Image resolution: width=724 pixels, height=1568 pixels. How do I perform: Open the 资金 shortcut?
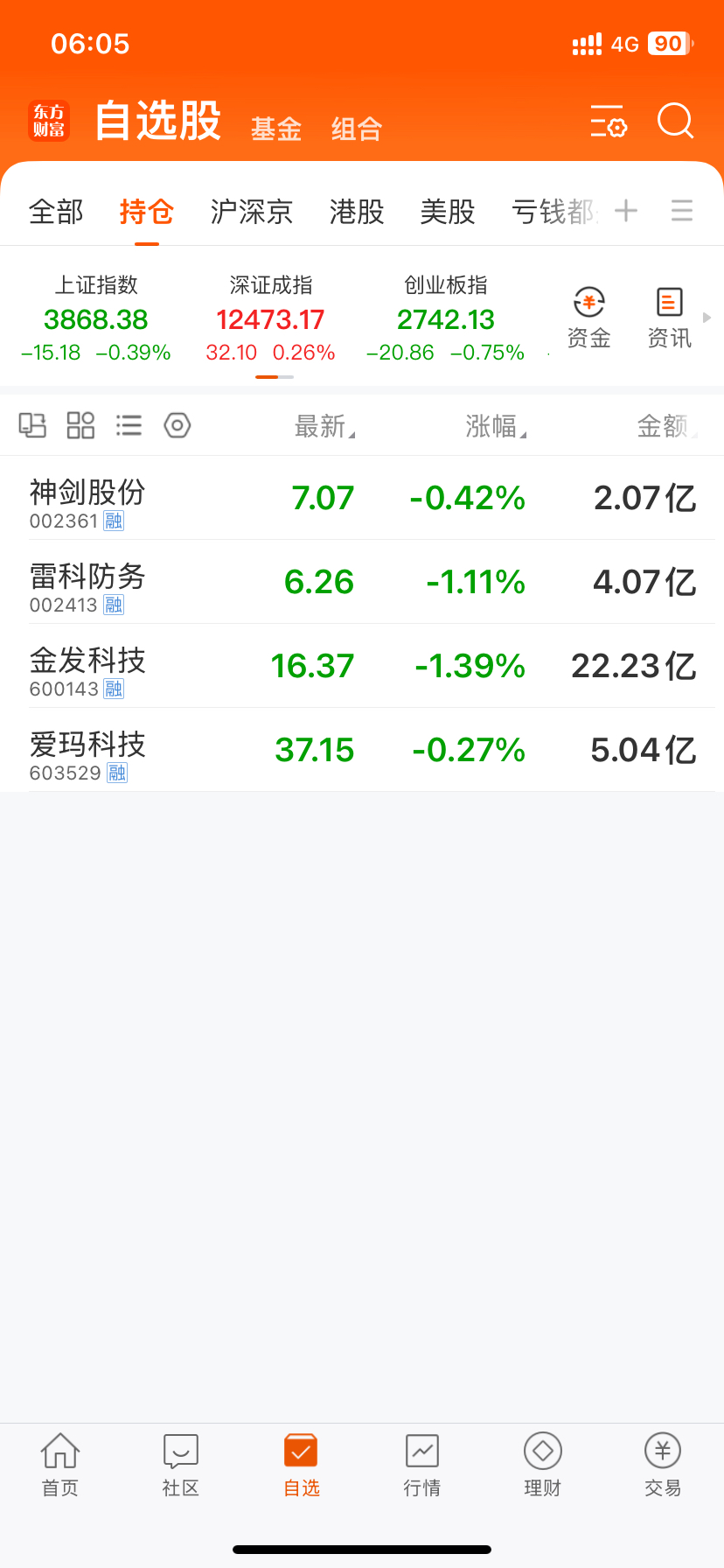coord(588,318)
